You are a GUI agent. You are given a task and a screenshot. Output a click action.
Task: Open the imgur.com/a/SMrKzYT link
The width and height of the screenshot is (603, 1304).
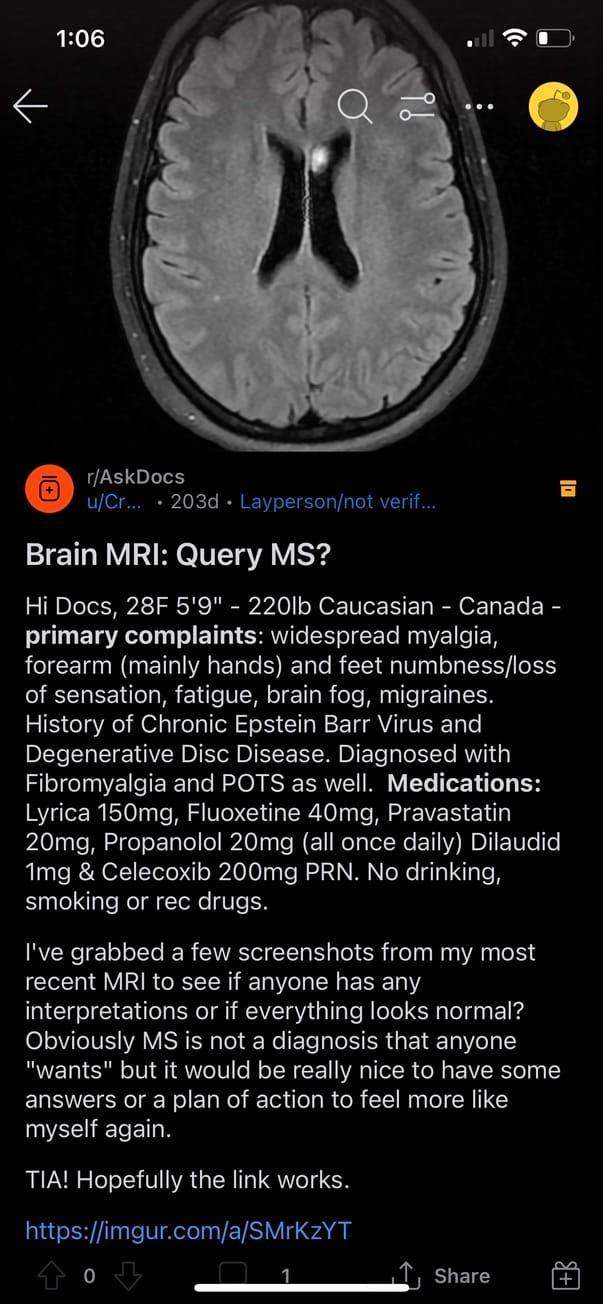pos(188,1230)
